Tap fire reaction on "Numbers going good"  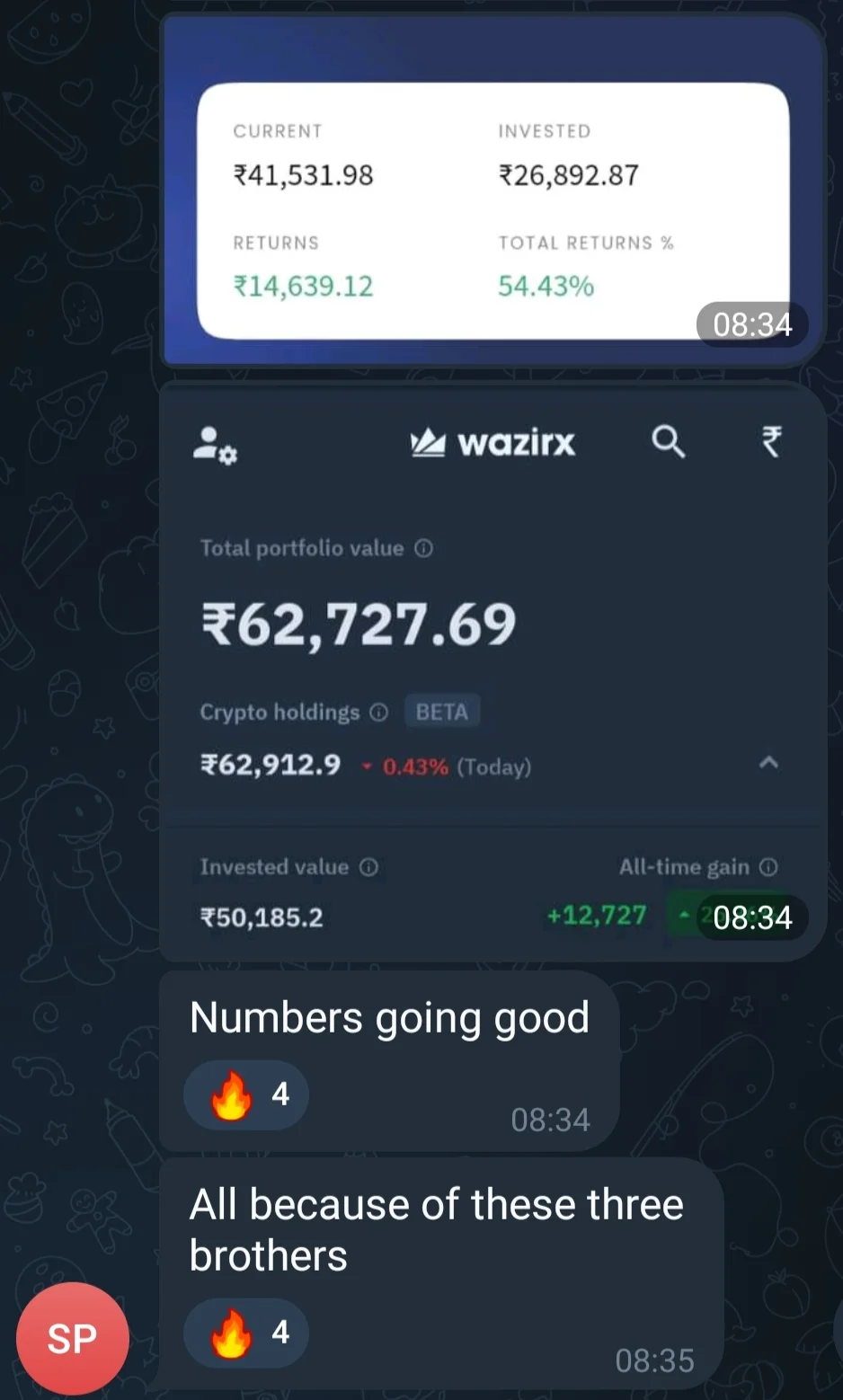245,1094
